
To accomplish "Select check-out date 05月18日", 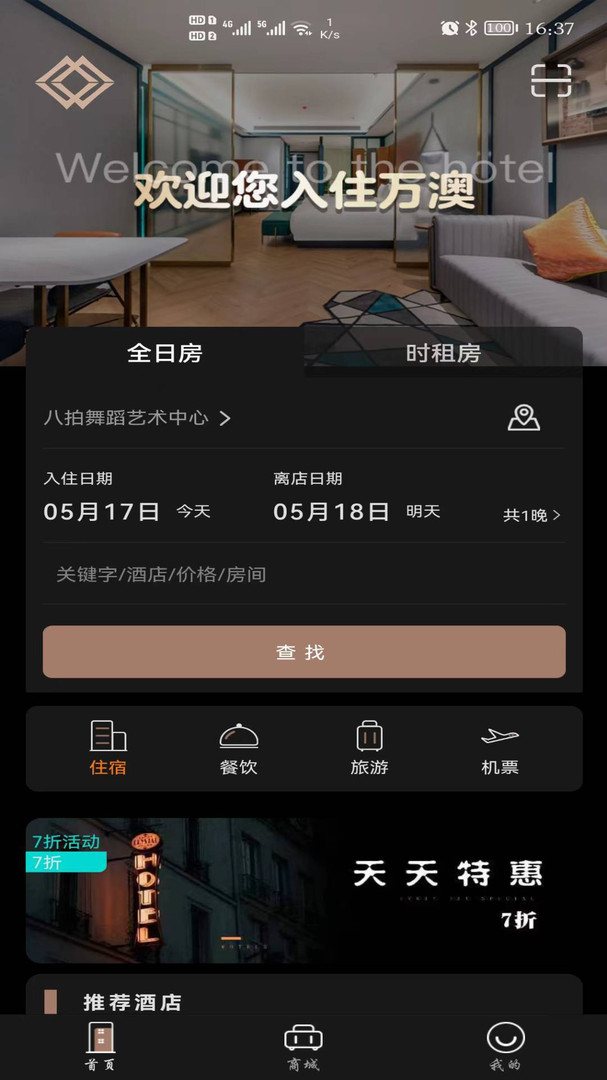I will (x=332, y=512).
